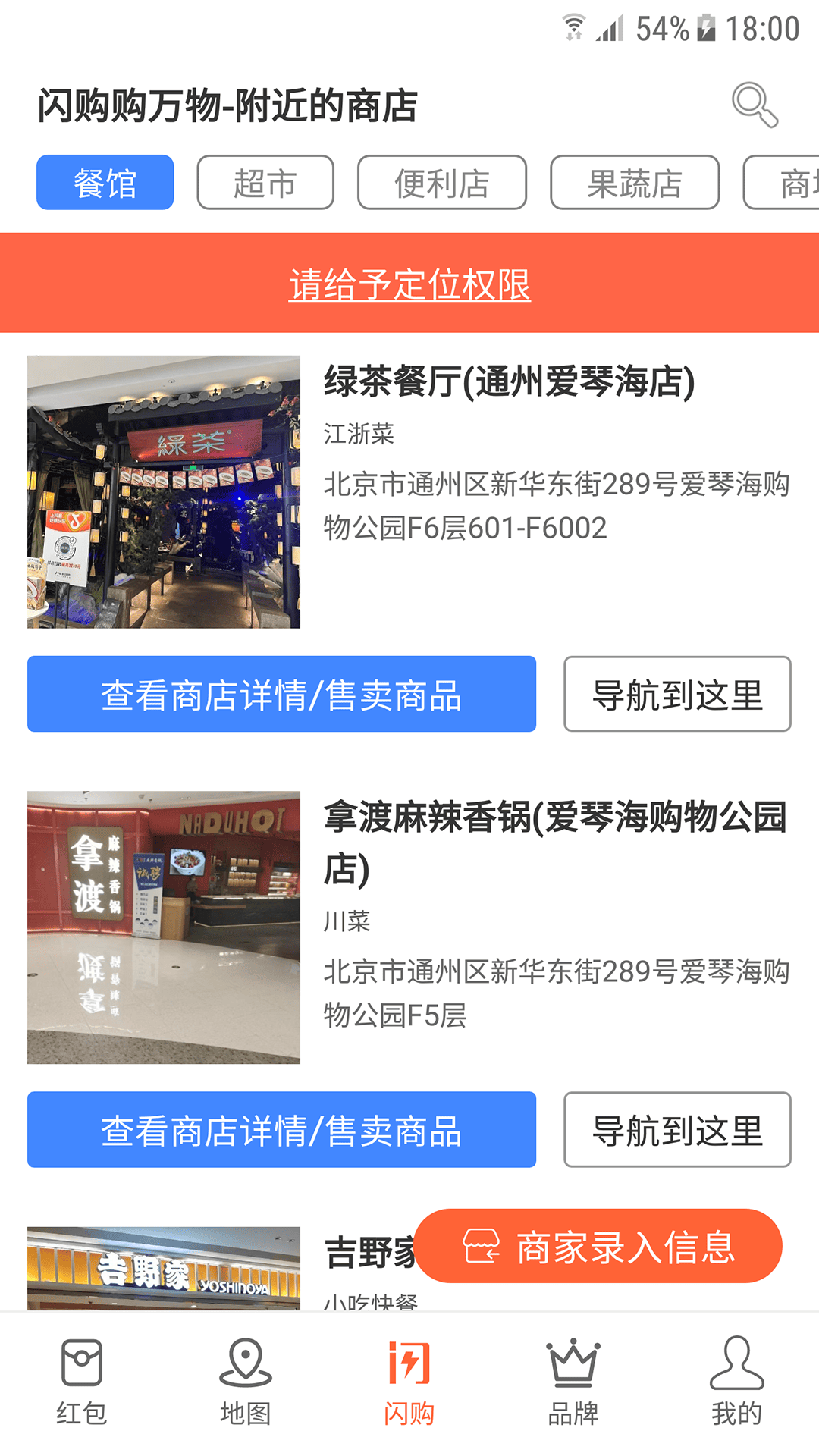Click 导航到这里 for 拿渡麻辣香锅
Screen dimensions: 819x1456
click(x=677, y=1129)
